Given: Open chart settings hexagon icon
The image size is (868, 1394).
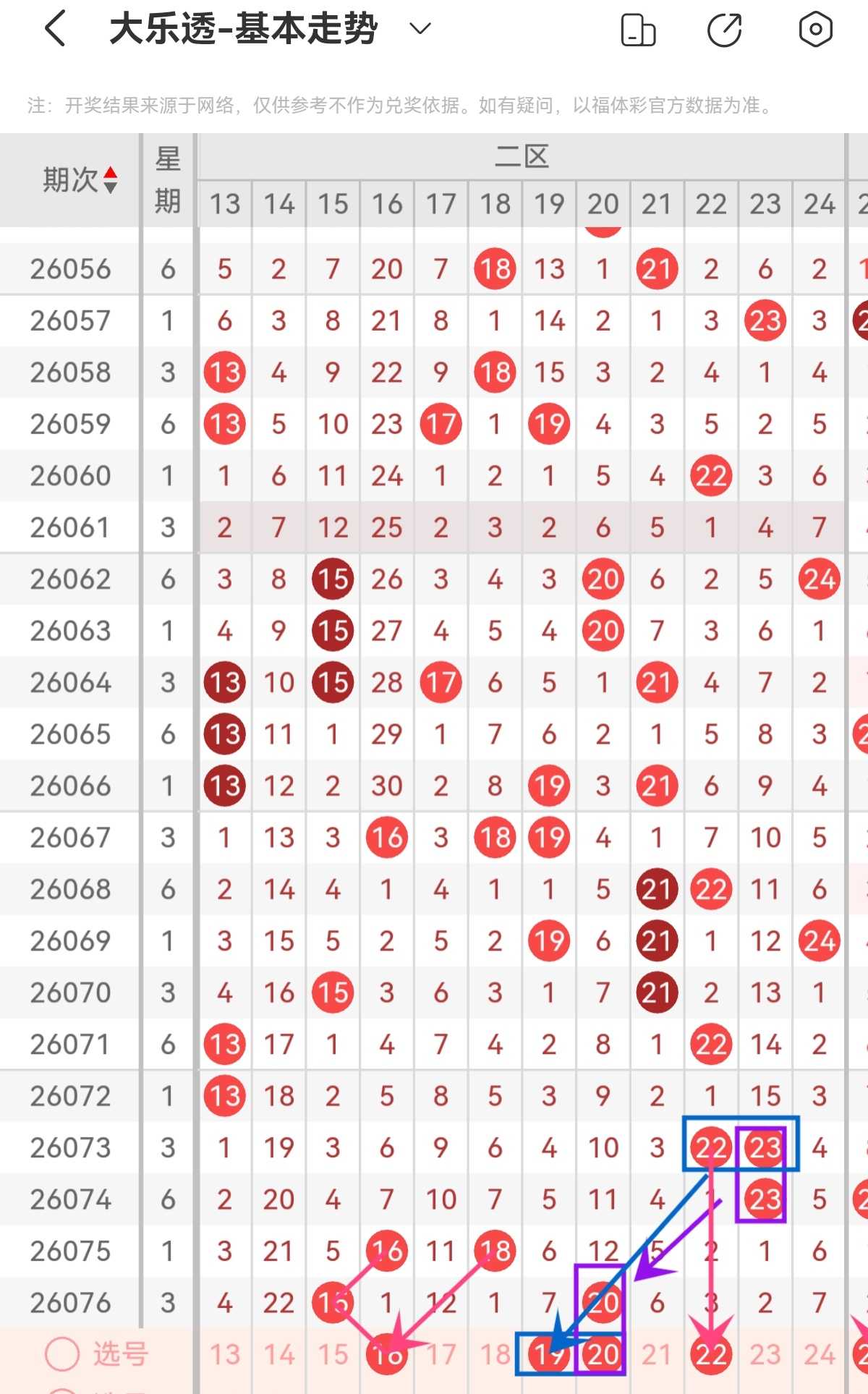Looking at the screenshot, I should [x=815, y=30].
